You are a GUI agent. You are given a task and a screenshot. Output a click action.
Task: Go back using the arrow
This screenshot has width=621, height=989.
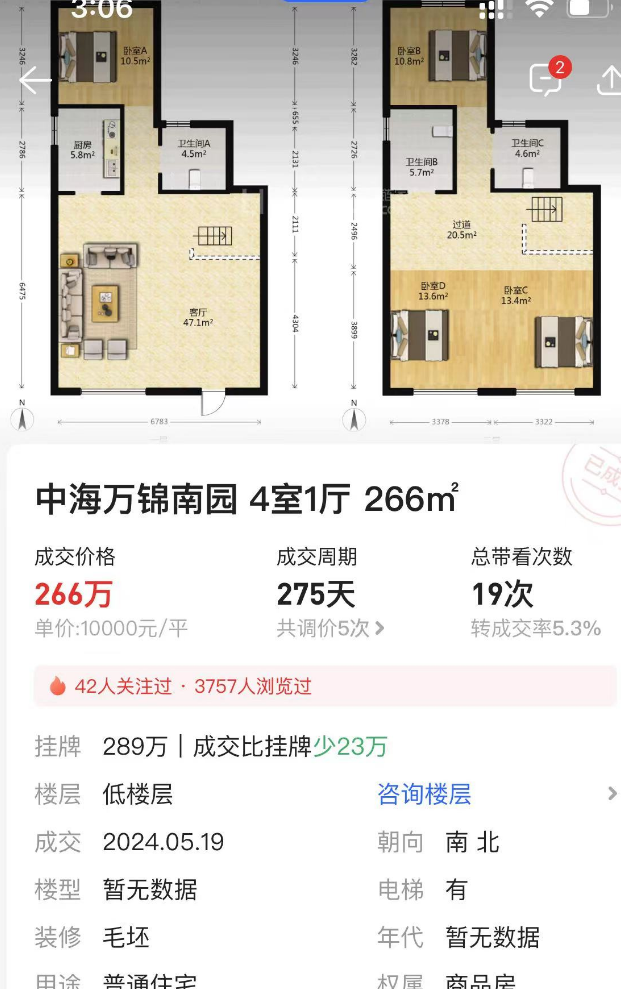tap(35, 81)
